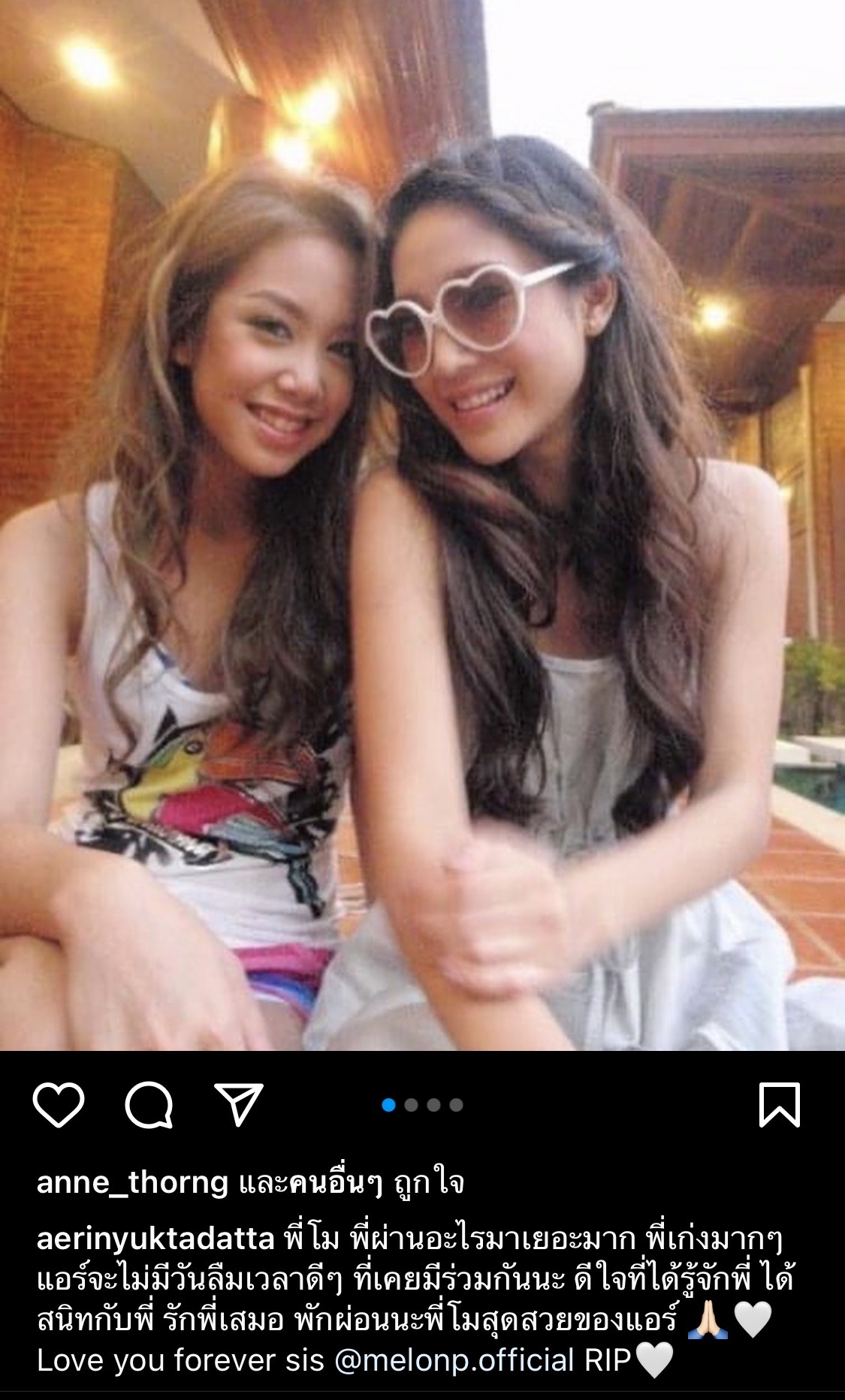This screenshot has width=845, height=1400.
Task: Like this post with the heart icon
Action: (x=59, y=1104)
